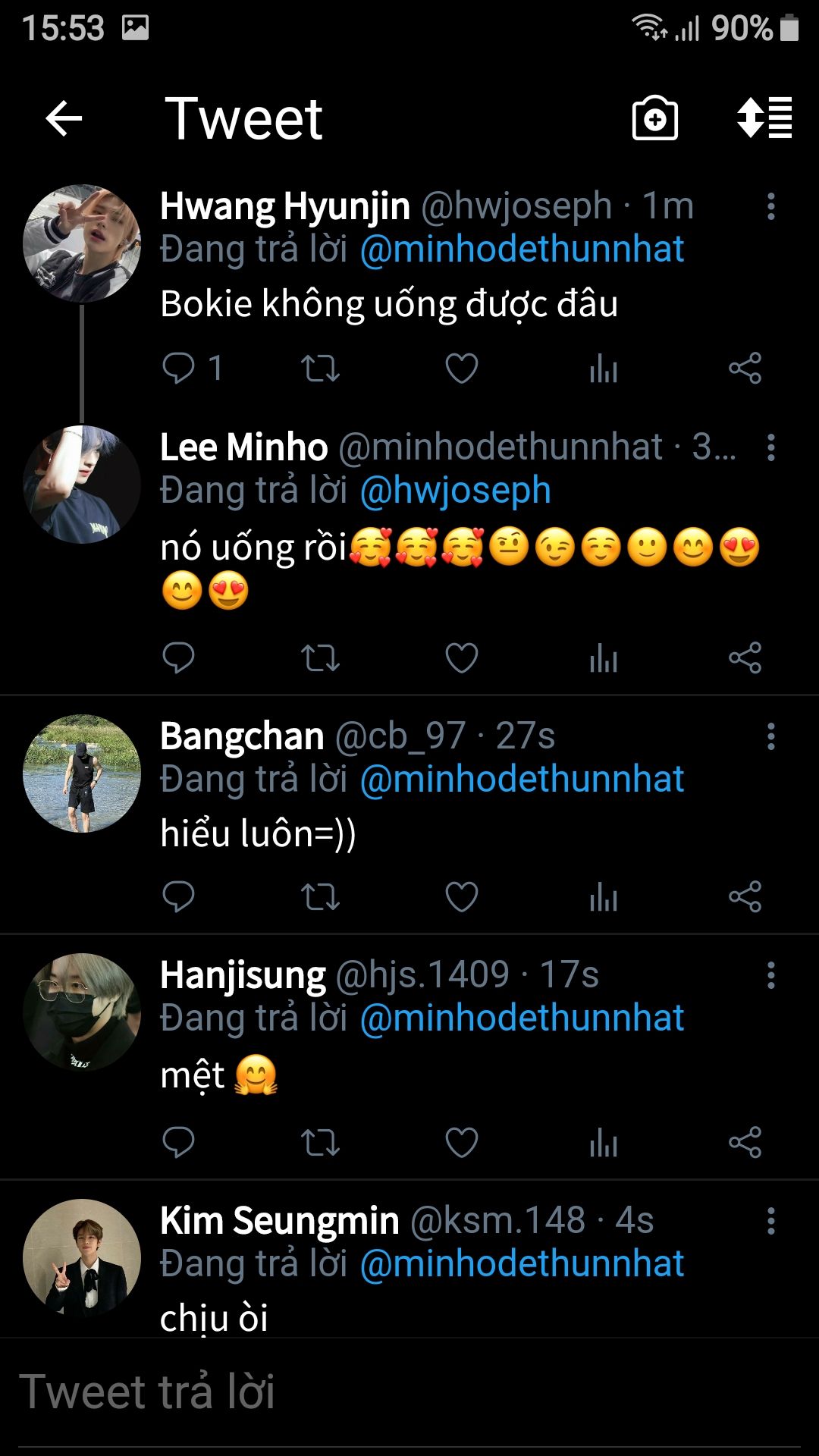Retweet Hanjisung's reply
Image resolution: width=819 pixels, height=1456 pixels.
point(320,1142)
